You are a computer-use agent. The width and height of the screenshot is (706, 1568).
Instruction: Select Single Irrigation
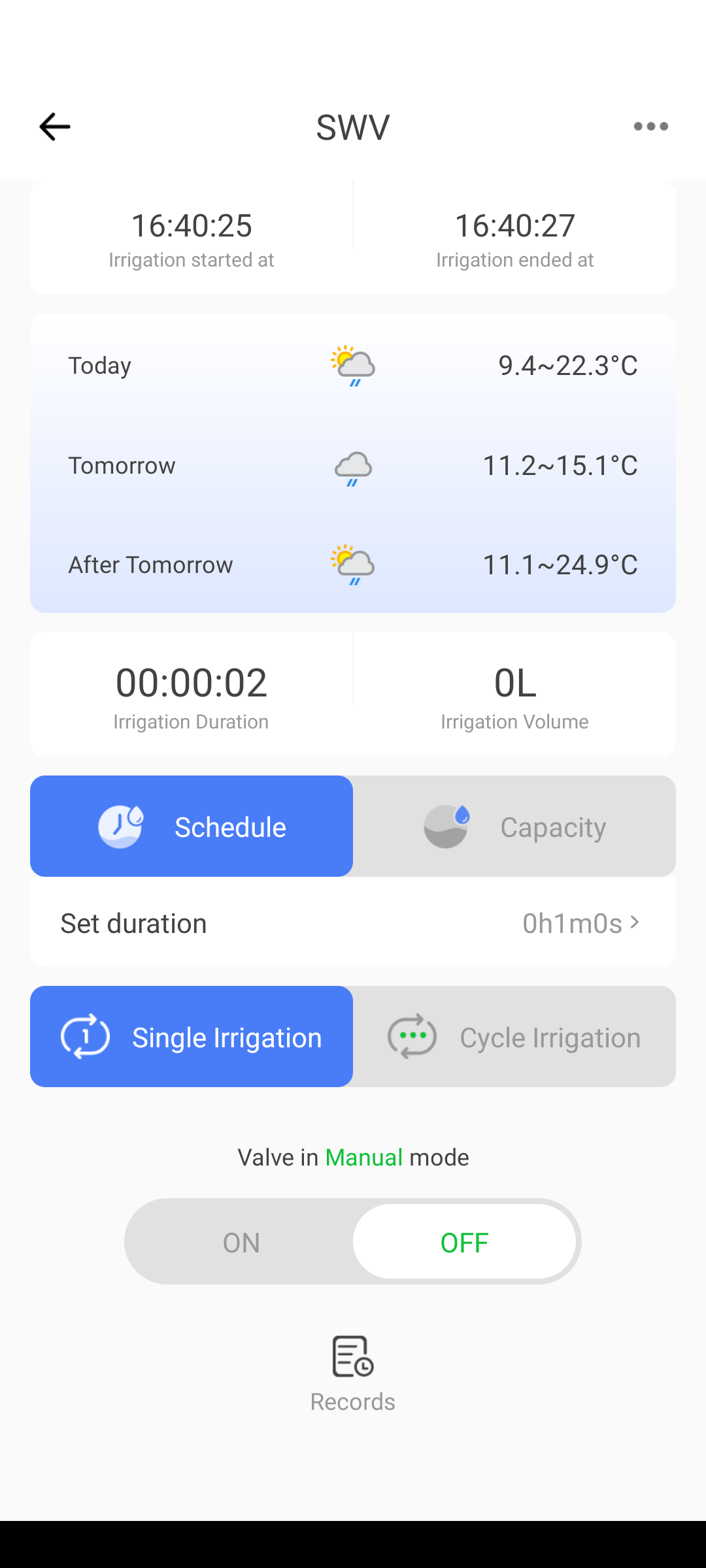click(192, 1037)
